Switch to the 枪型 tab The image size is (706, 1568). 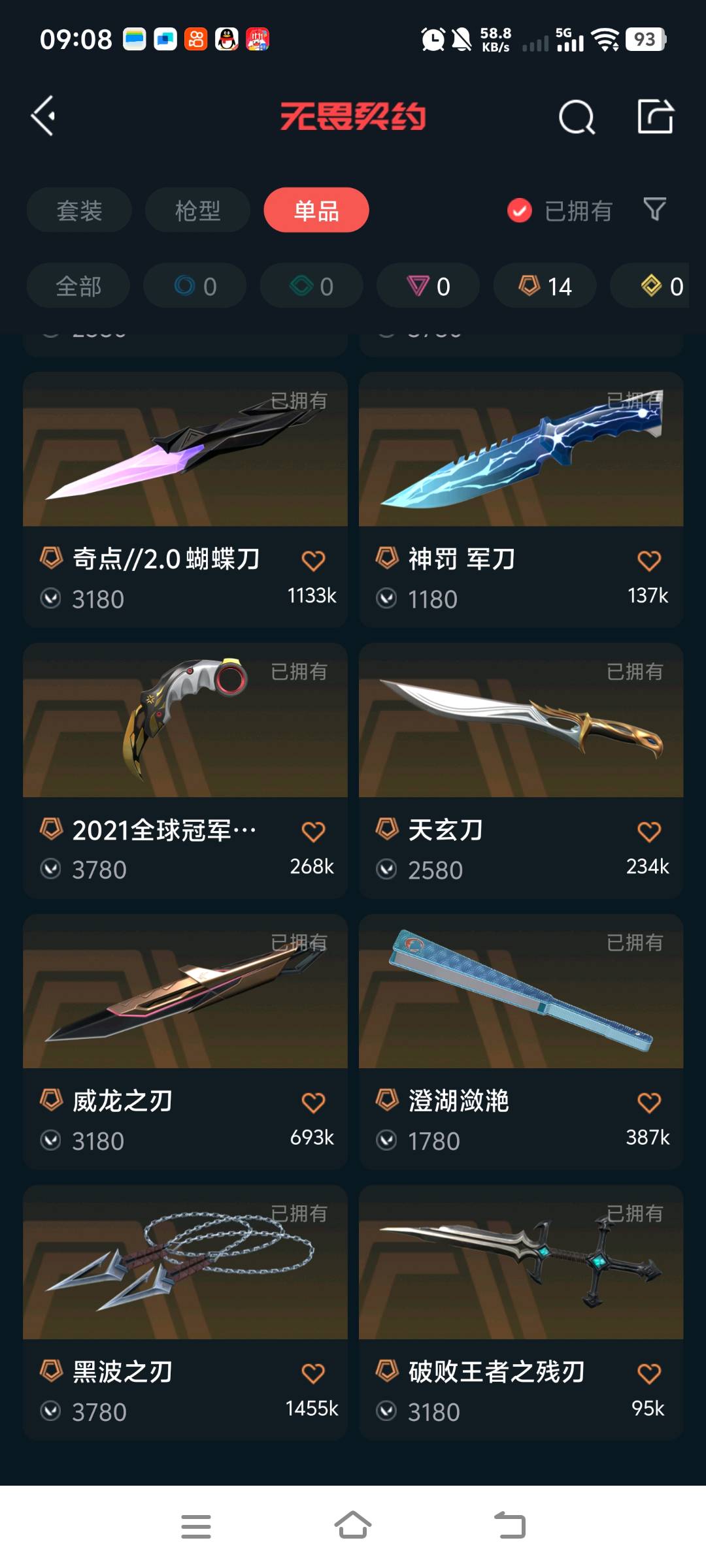point(197,210)
